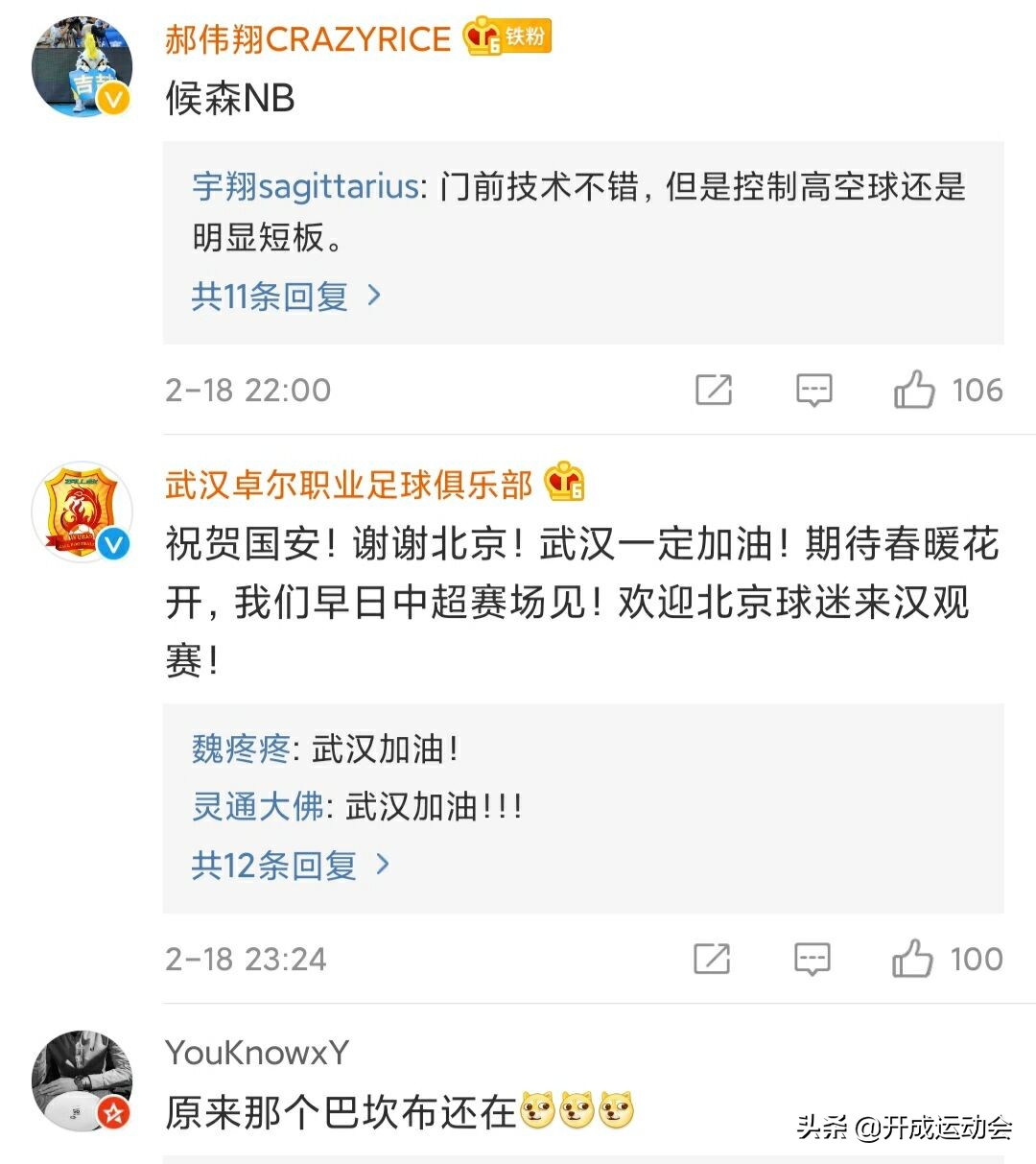This screenshot has height=1164, width=1036.
Task: Open the comment icon under 郝伟翔CRAZYRICE
Action: click(x=813, y=390)
